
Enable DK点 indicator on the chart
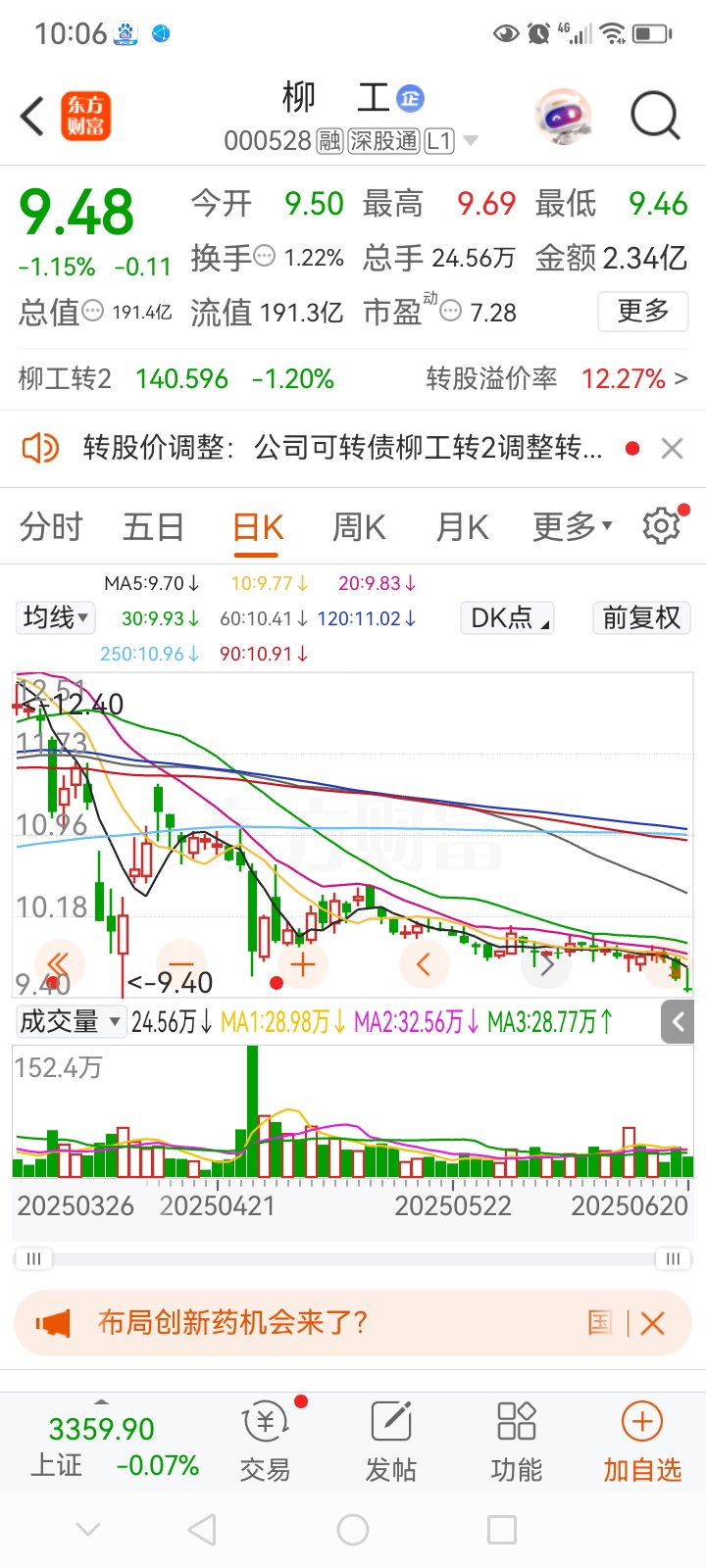(x=506, y=617)
